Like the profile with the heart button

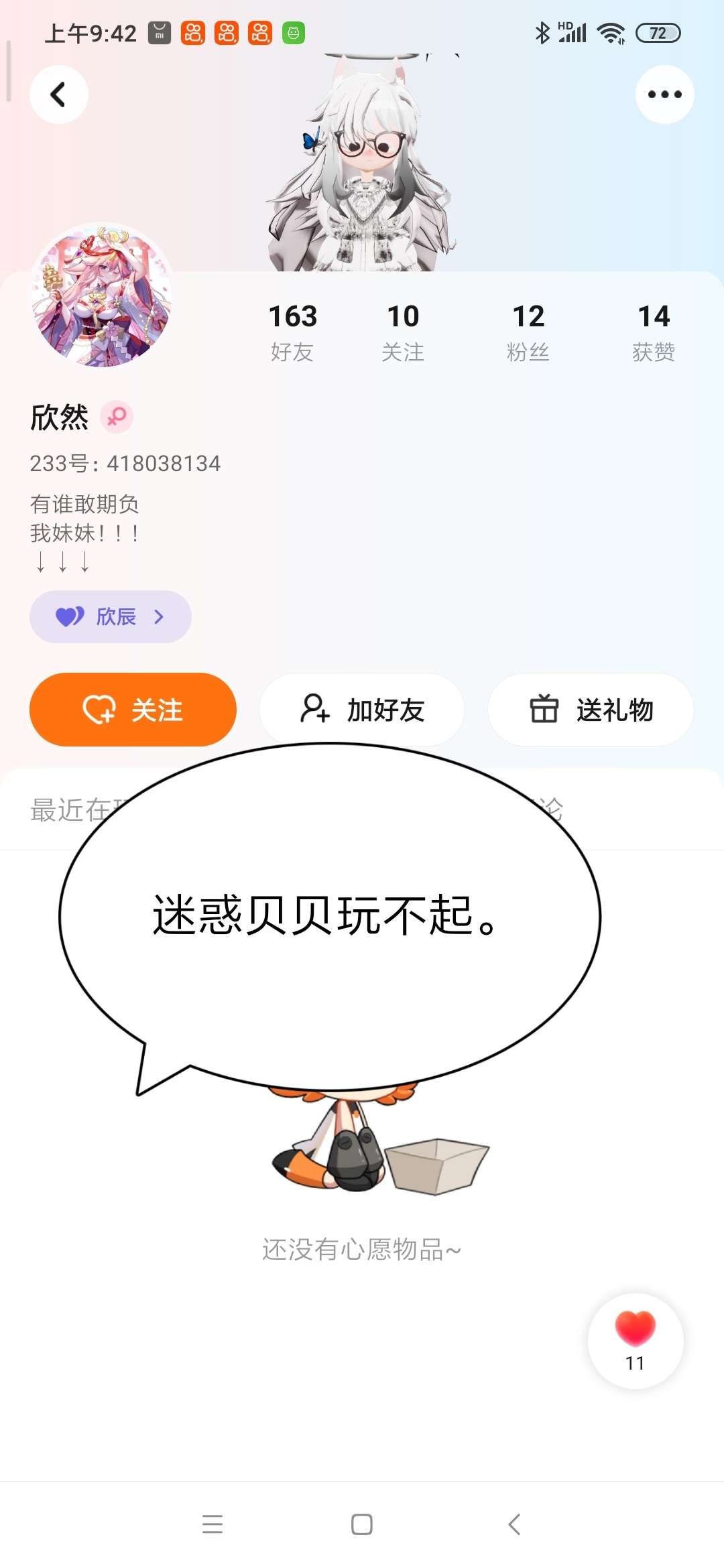tap(635, 1340)
